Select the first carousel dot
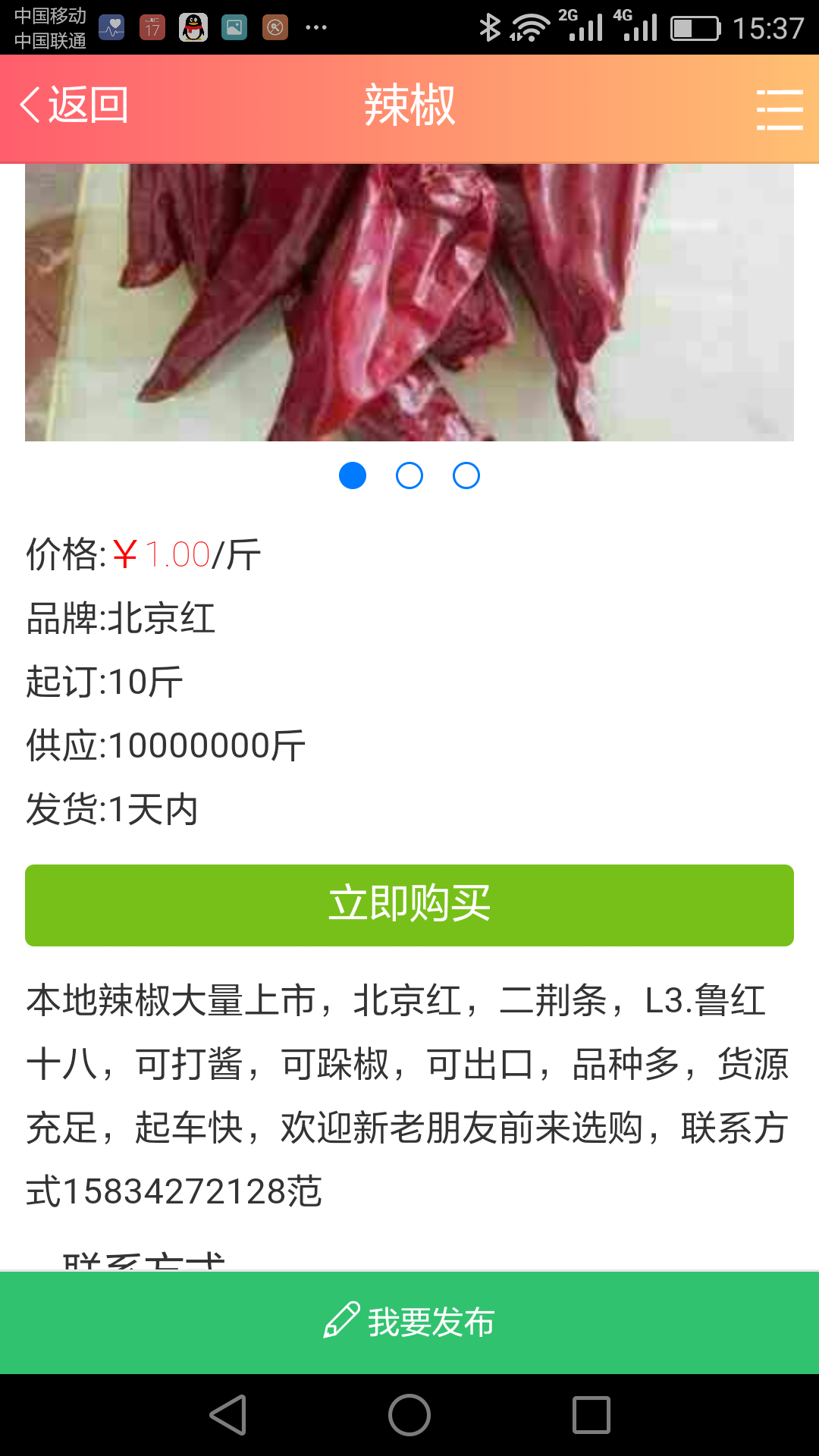 (x=352, y=475)
